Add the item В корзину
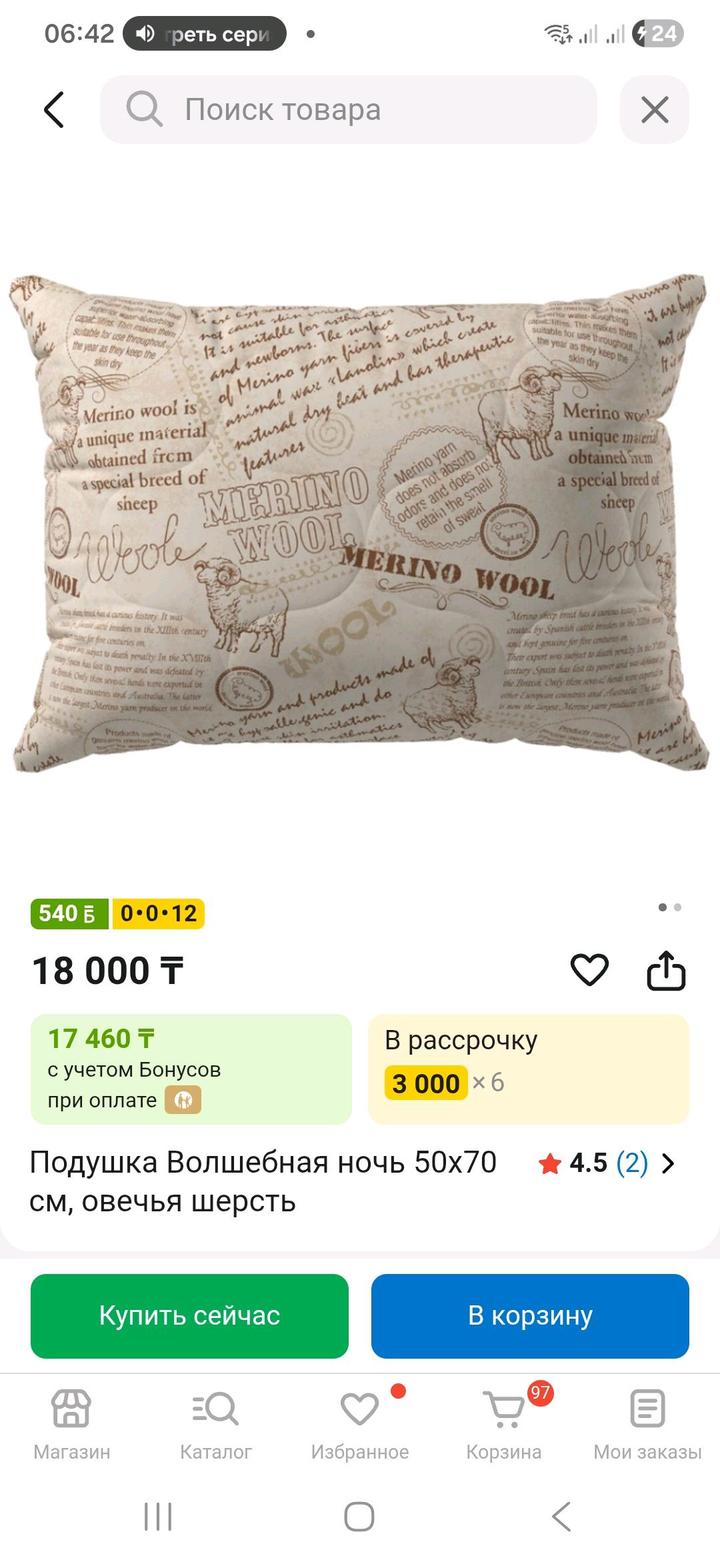720x1560 pixels. [x=530, y=1316]
